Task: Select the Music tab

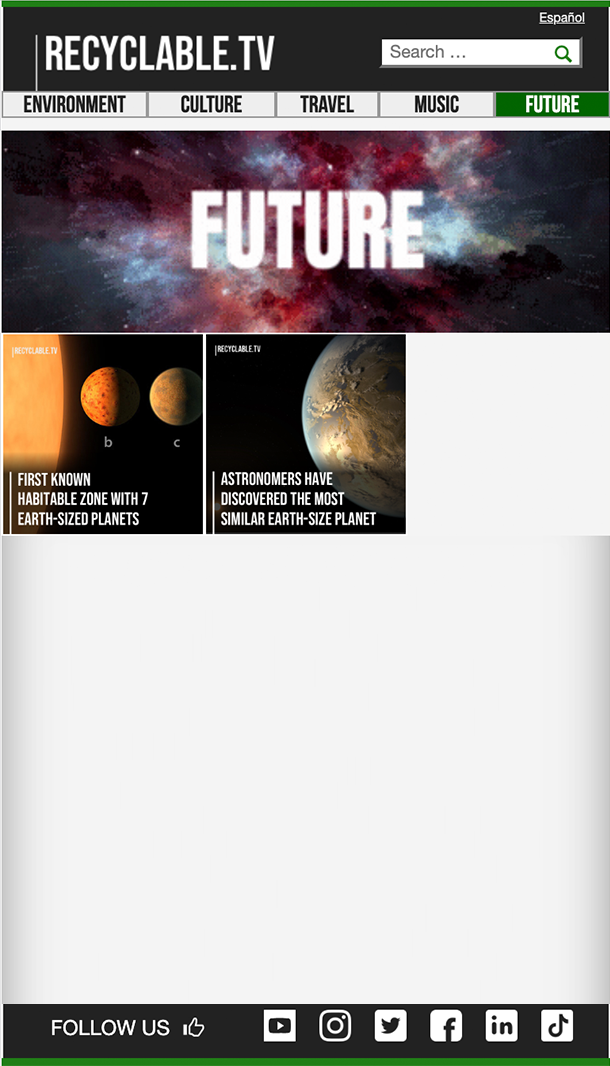Action: click(x=436, y=105)
